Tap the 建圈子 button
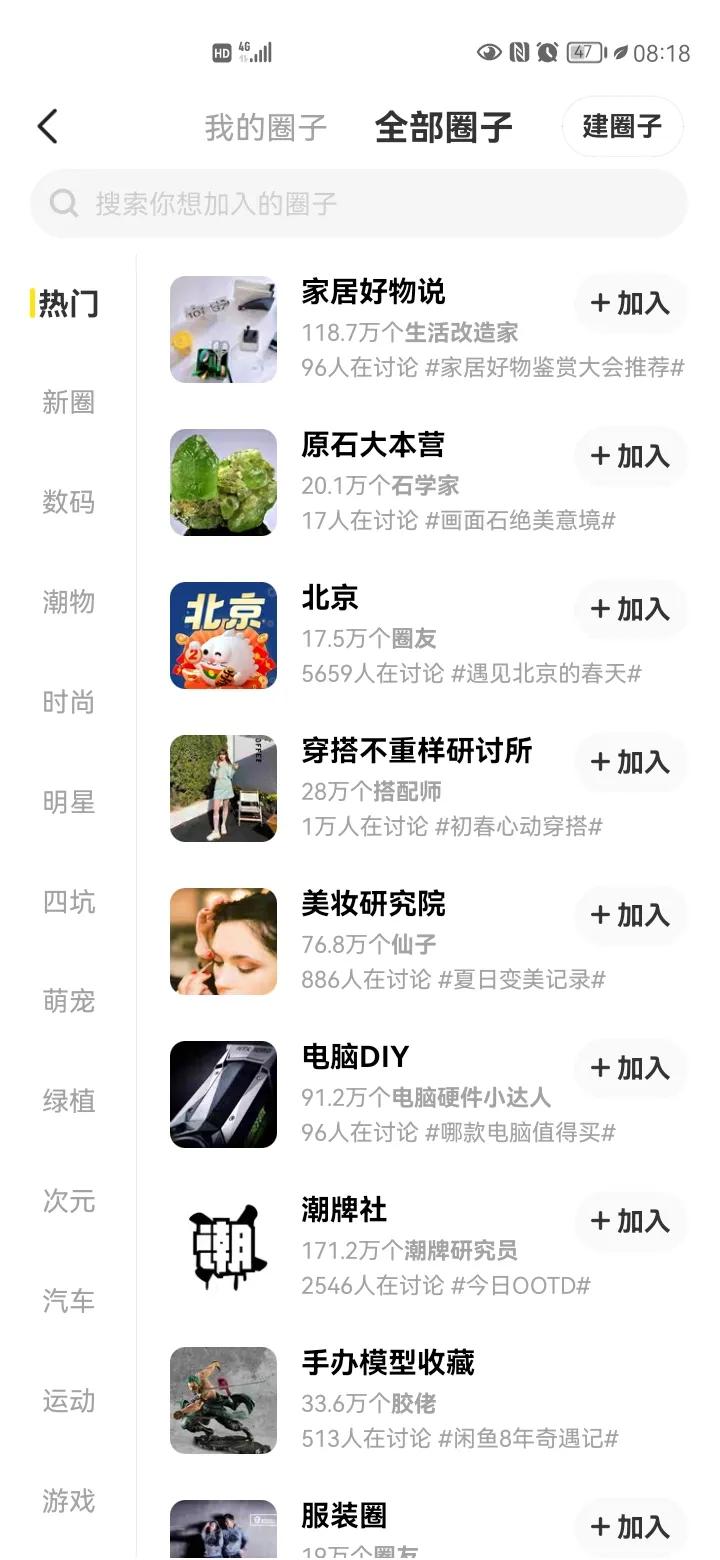Image resolution: width=720 pixels, height=1560 pixels. point(622,127)
